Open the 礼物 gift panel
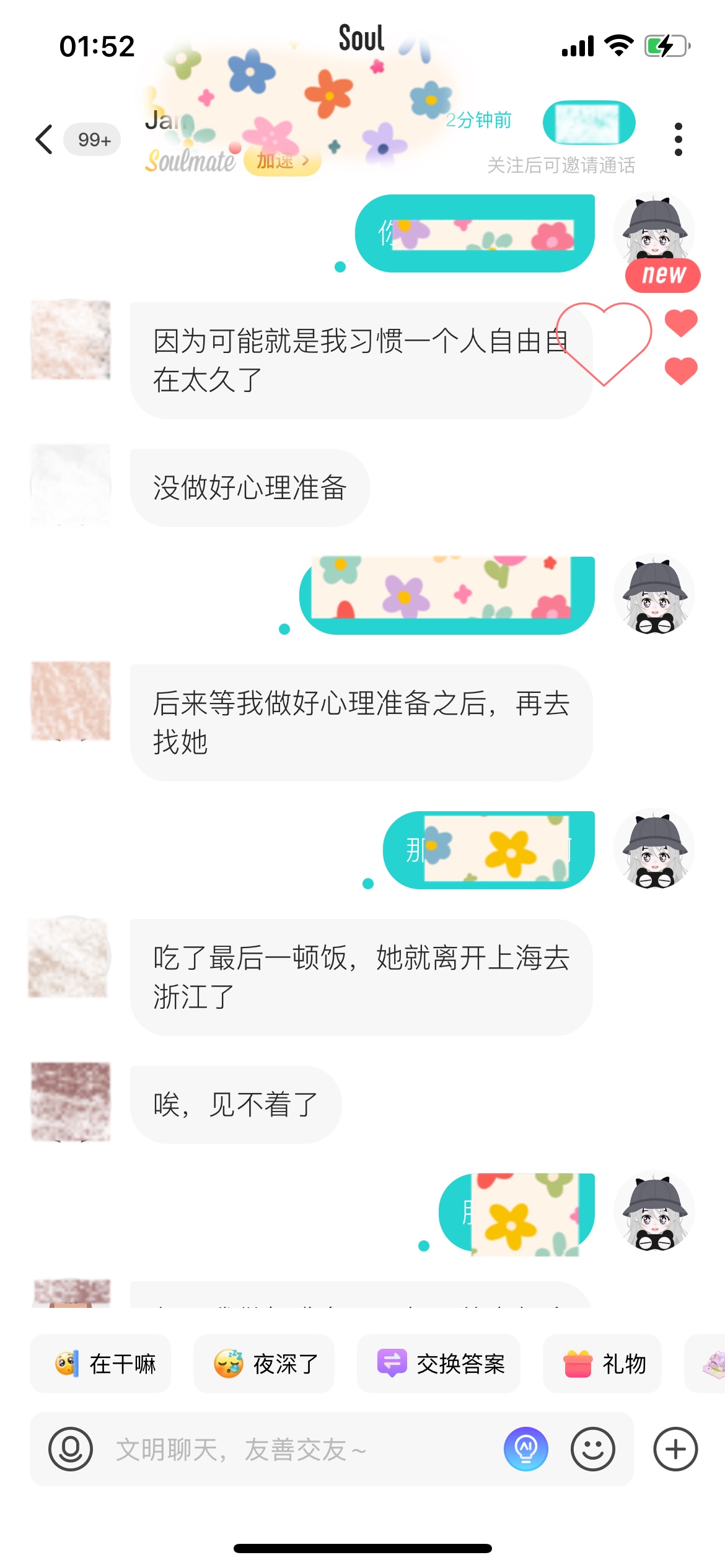725x1568 pixels. (x=602, y=1364)
